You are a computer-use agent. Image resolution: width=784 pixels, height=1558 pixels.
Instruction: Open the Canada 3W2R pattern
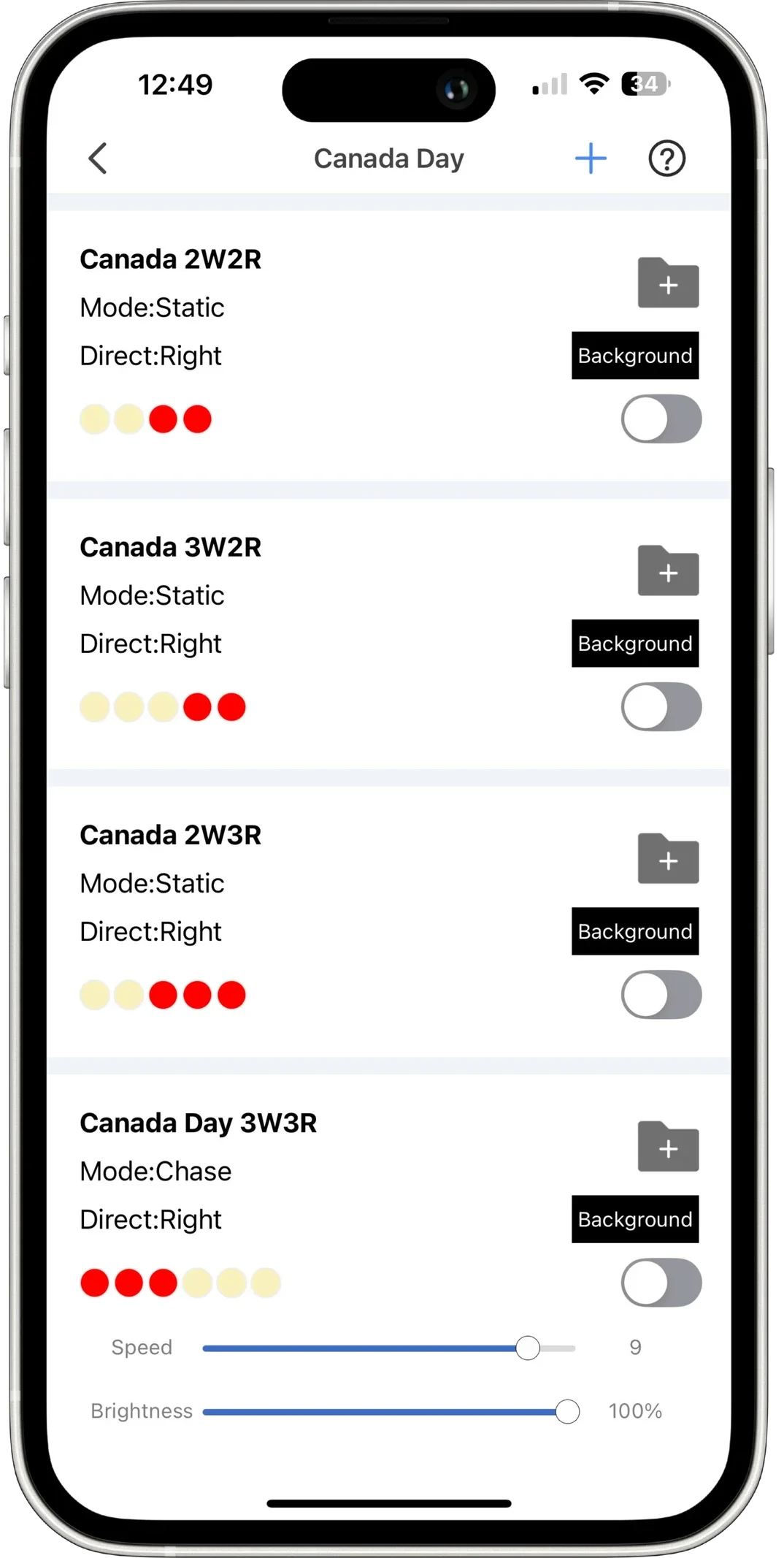(170, 548)
